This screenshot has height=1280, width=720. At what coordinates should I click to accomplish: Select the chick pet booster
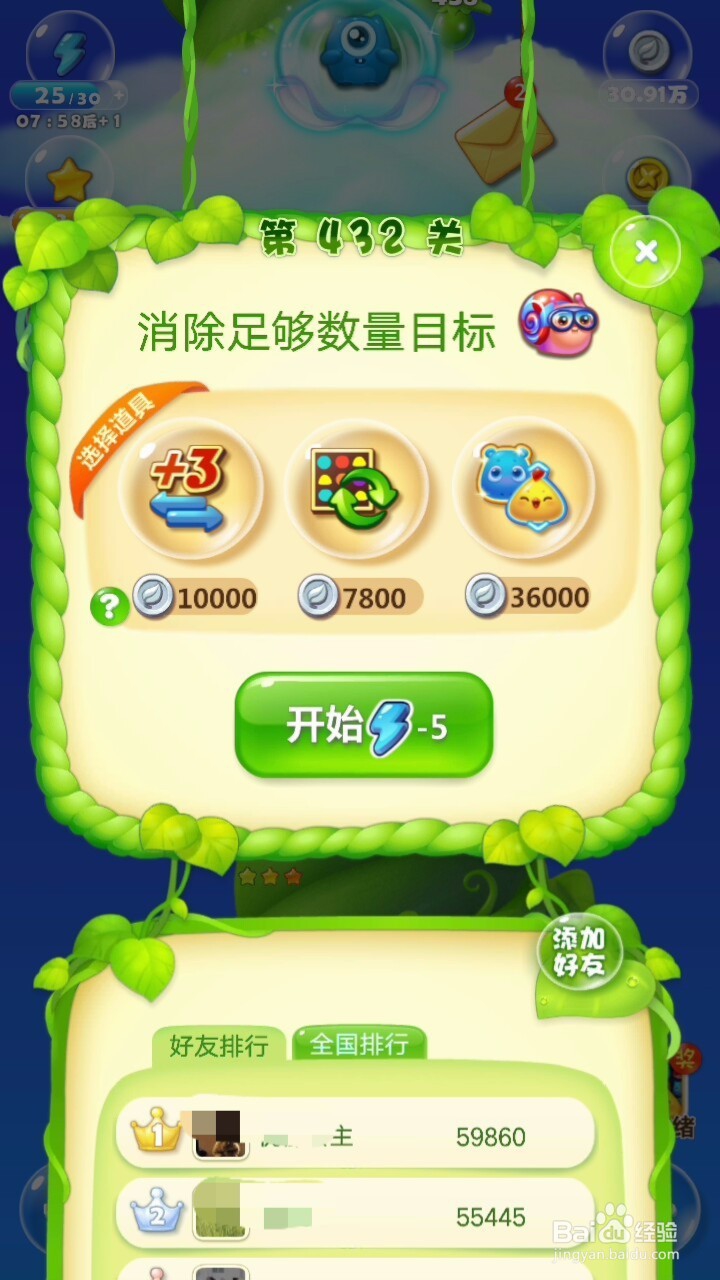[524, 487]
